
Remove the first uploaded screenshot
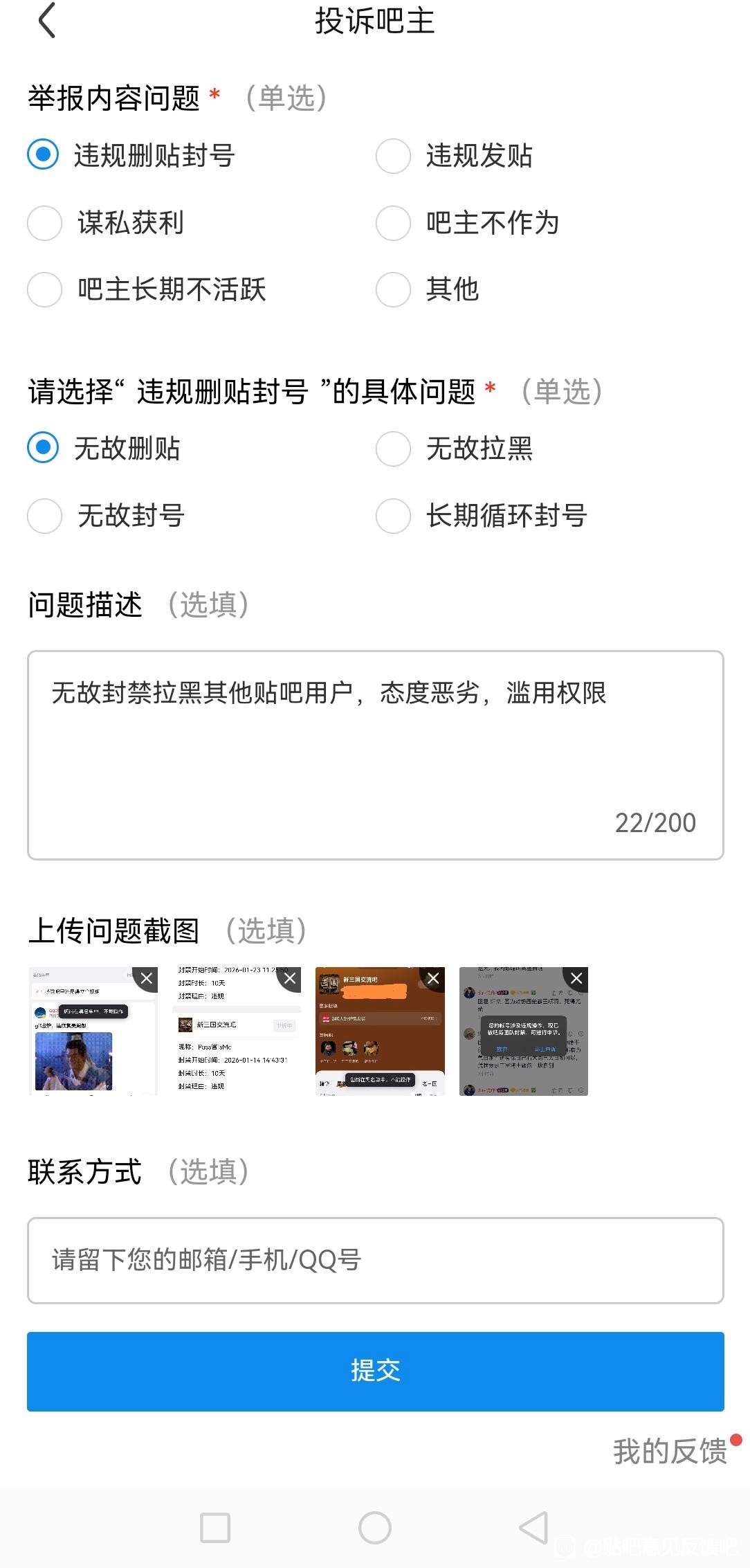(147, 978)
